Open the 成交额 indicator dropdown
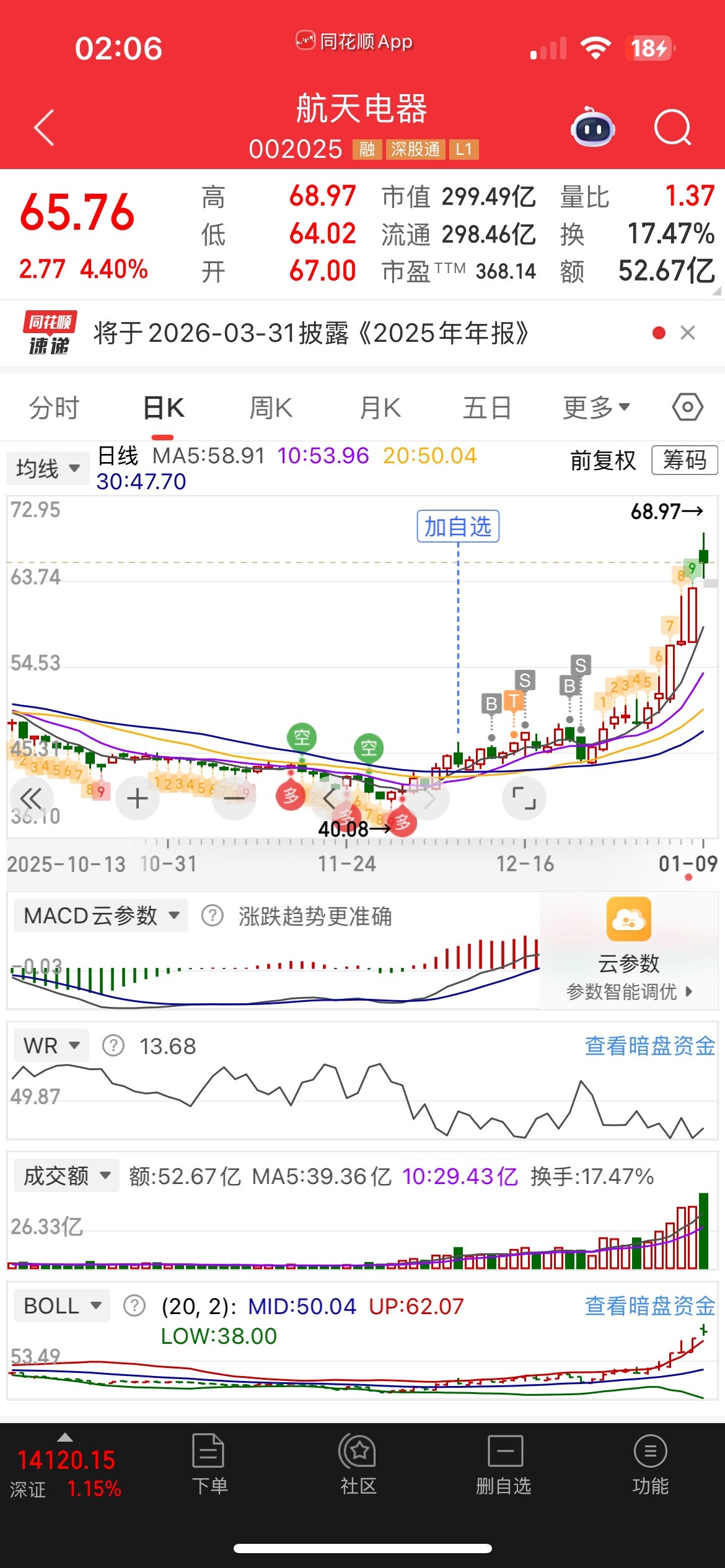Screen dimensions: 725x1568 pos(66,1175)
